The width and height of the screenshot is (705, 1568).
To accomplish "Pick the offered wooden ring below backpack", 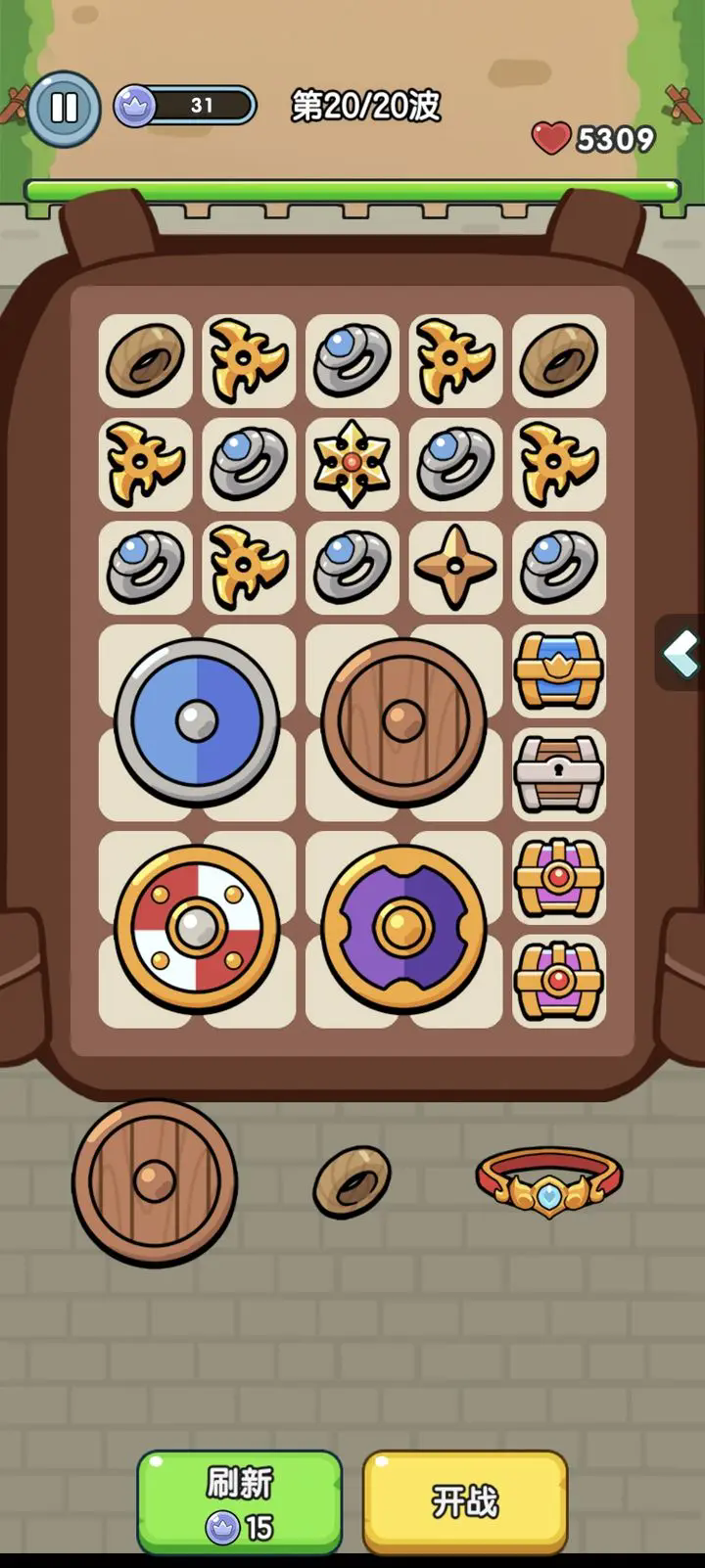I will point(352,1181).
